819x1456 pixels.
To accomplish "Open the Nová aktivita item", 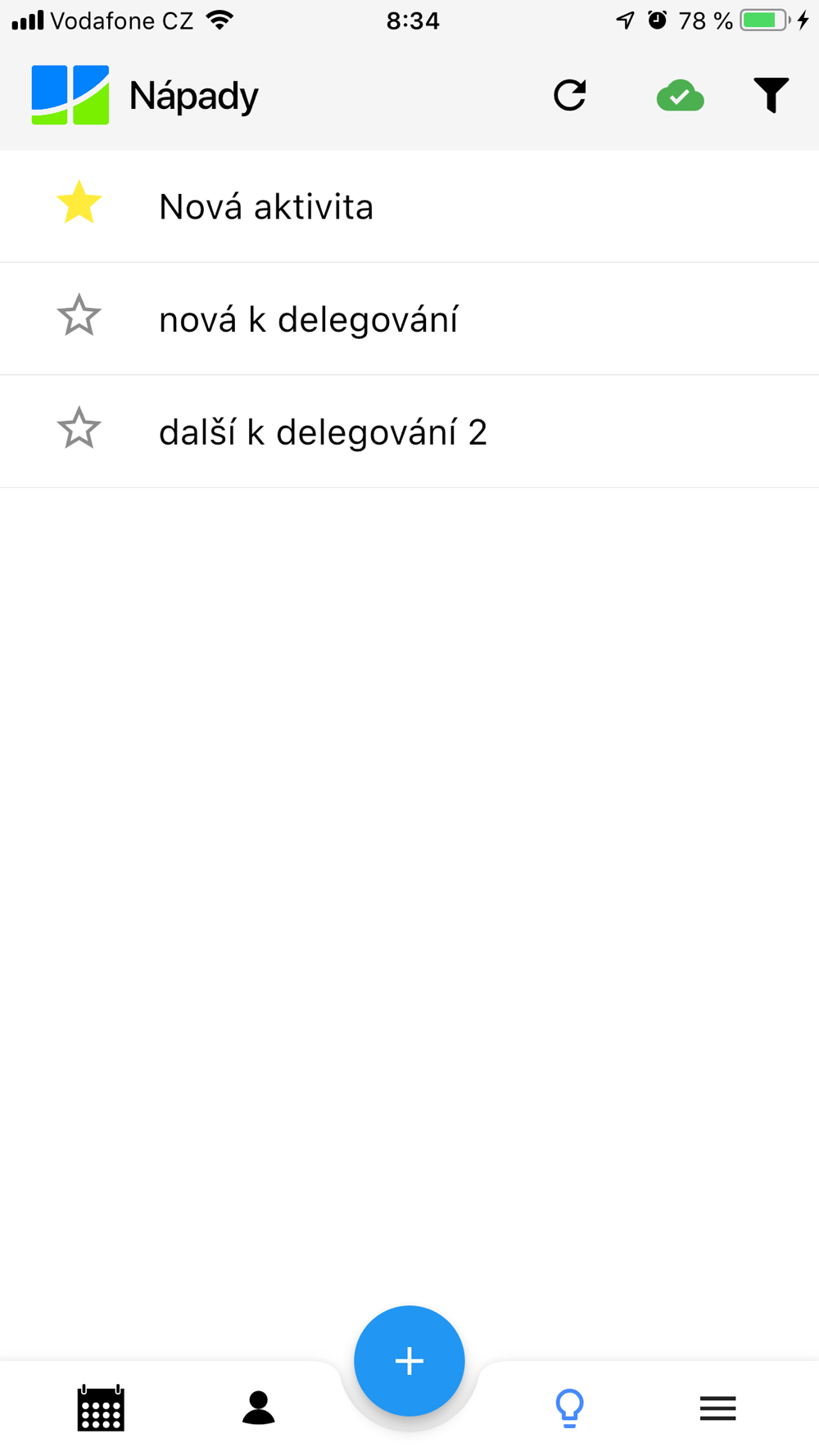I will (x=266, y=206).
